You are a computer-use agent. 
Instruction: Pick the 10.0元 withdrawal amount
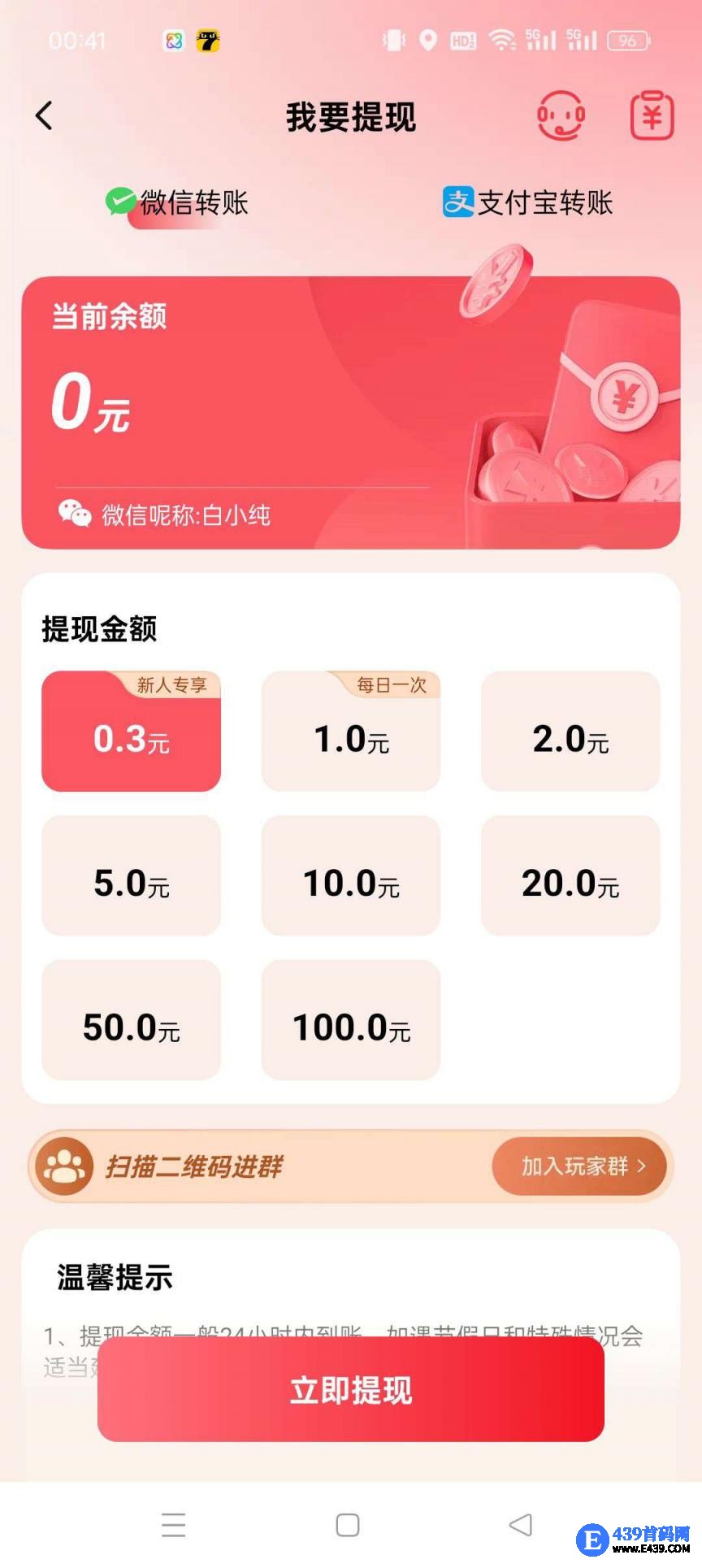click(x=351, y=876)
